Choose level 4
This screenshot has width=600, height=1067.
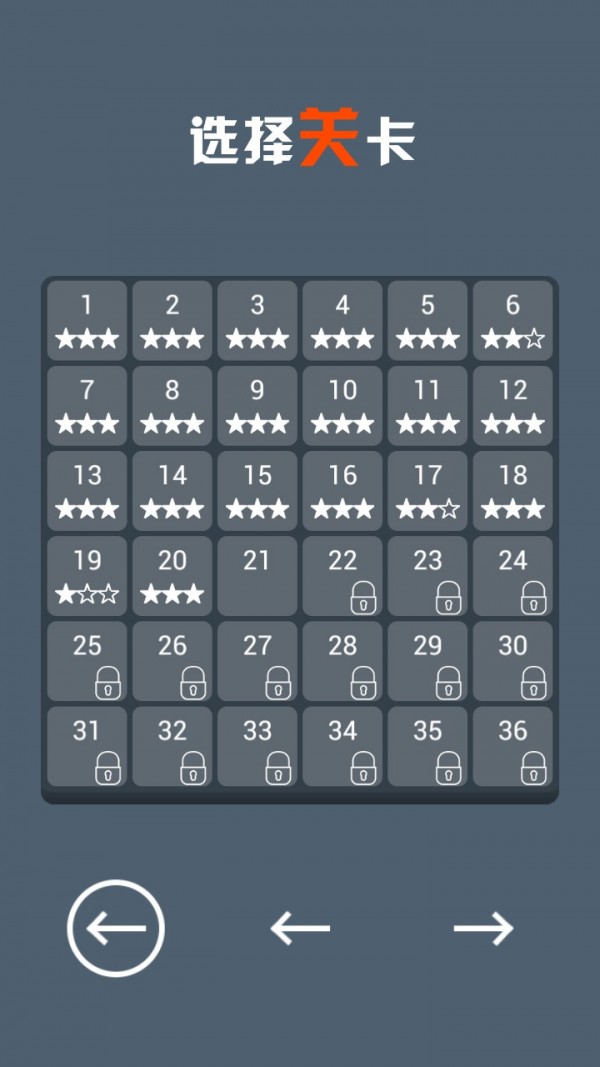click(343, 320)
